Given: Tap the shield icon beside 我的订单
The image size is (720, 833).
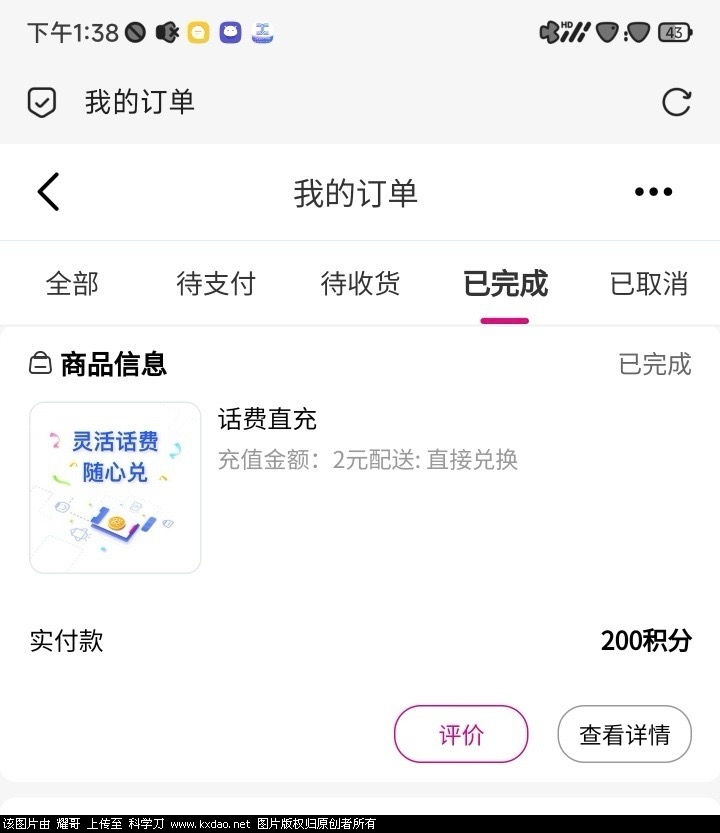Looking at the screenshot, I should point(42,102).
